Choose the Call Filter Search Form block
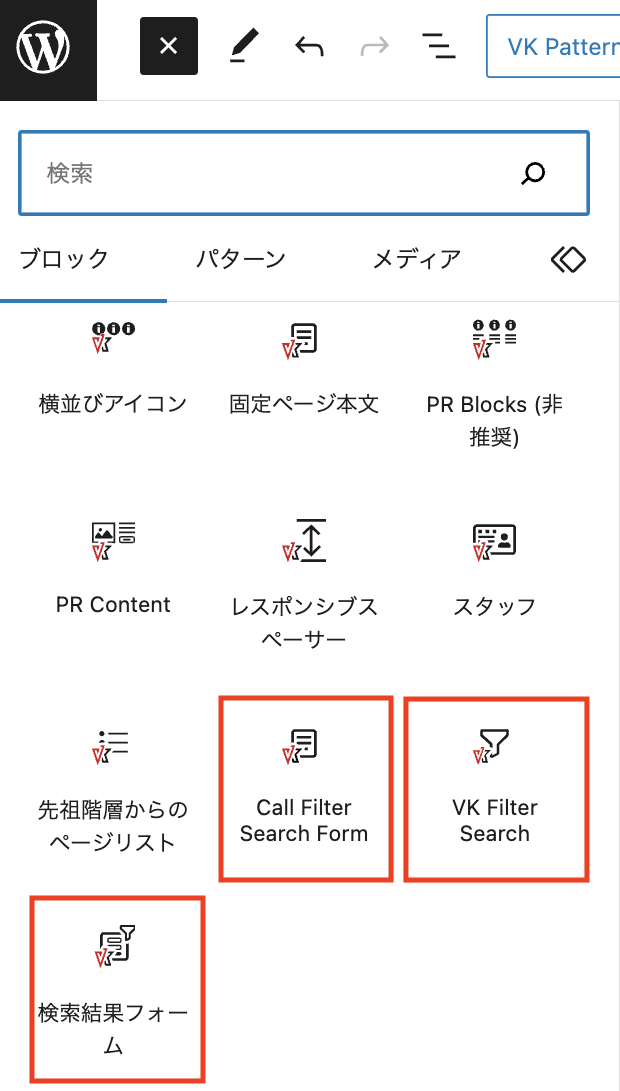620x1091 pixels. (x=305, y=789)
